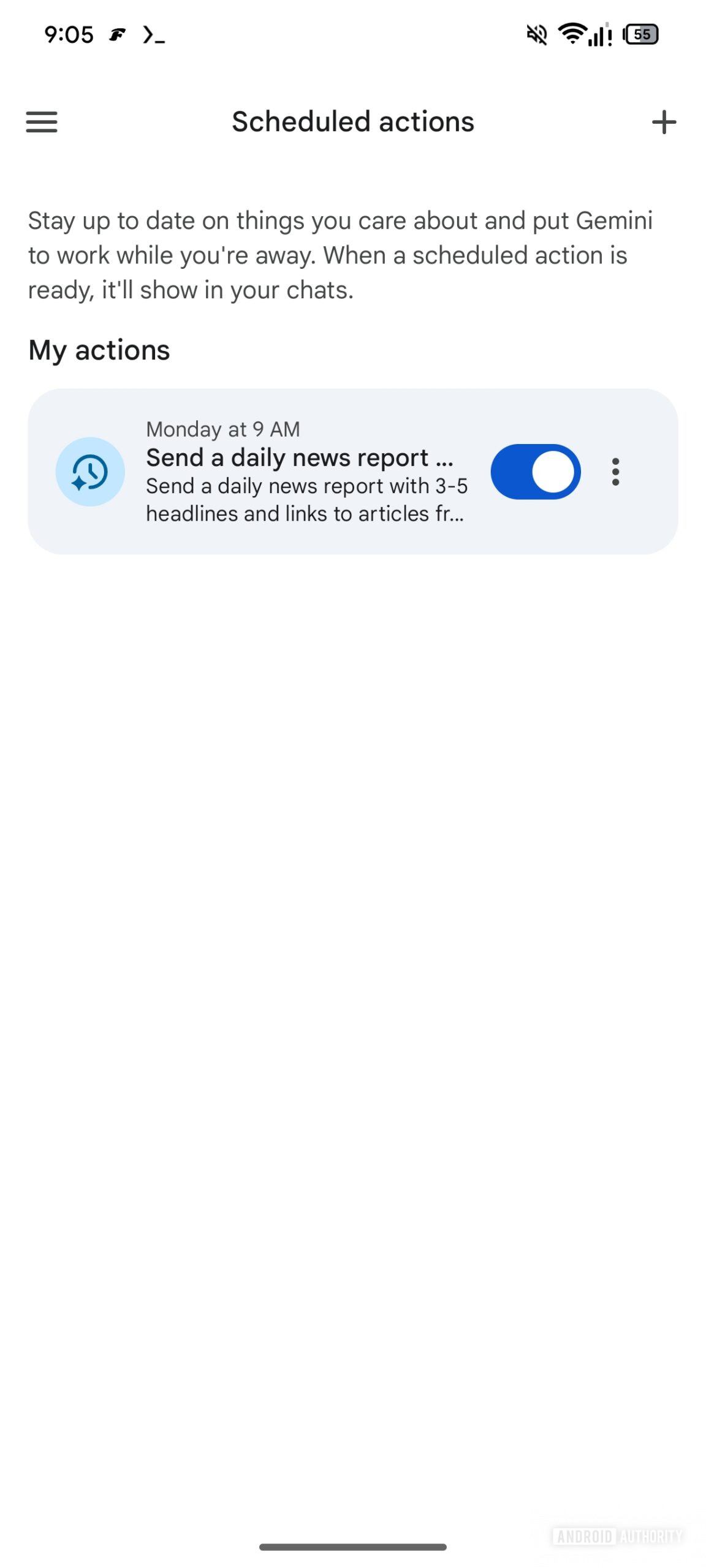This screenshot has height=1568, width=706.
Task: Open the hamburger menu at top left
Action: tap(41, 122)
